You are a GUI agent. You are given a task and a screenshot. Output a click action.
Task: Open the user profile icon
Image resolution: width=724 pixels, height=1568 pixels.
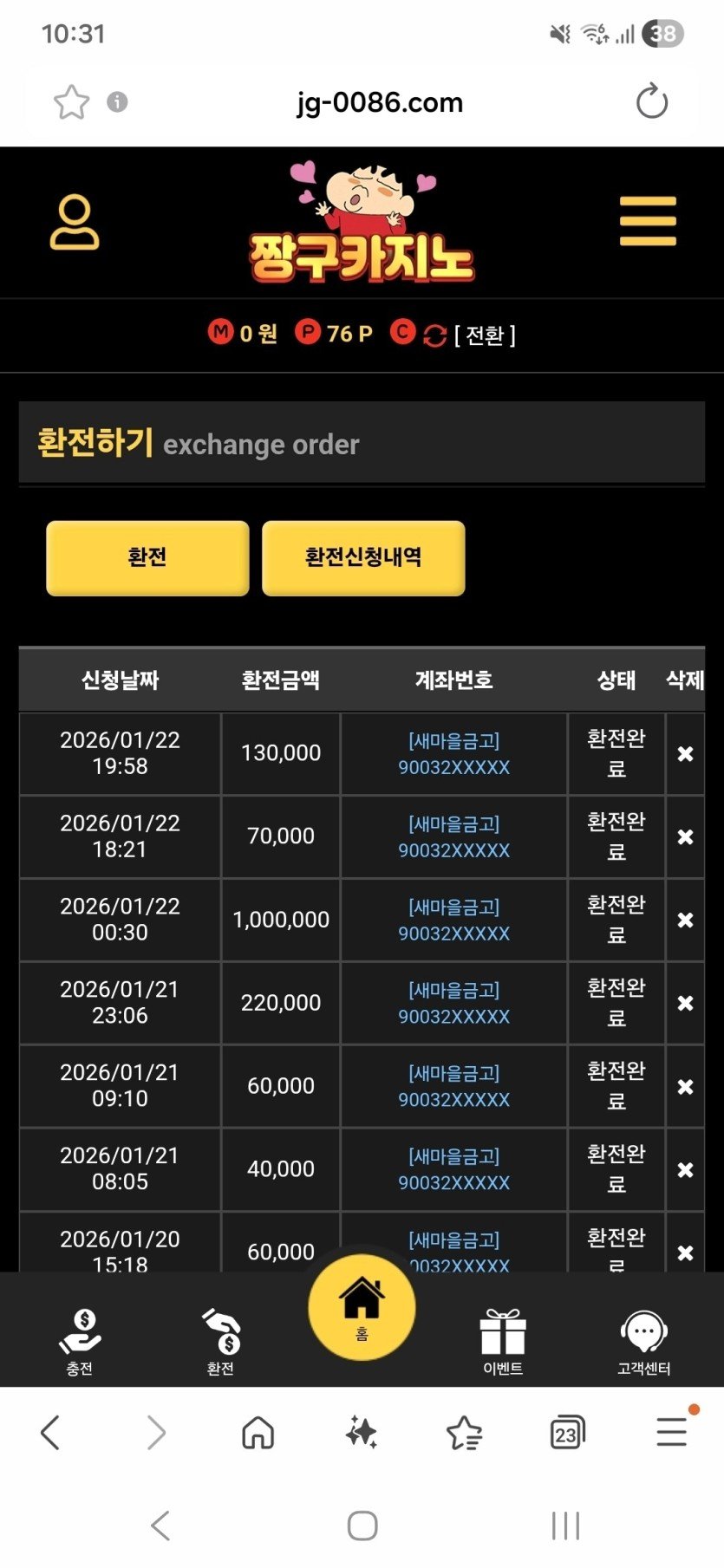75,223
